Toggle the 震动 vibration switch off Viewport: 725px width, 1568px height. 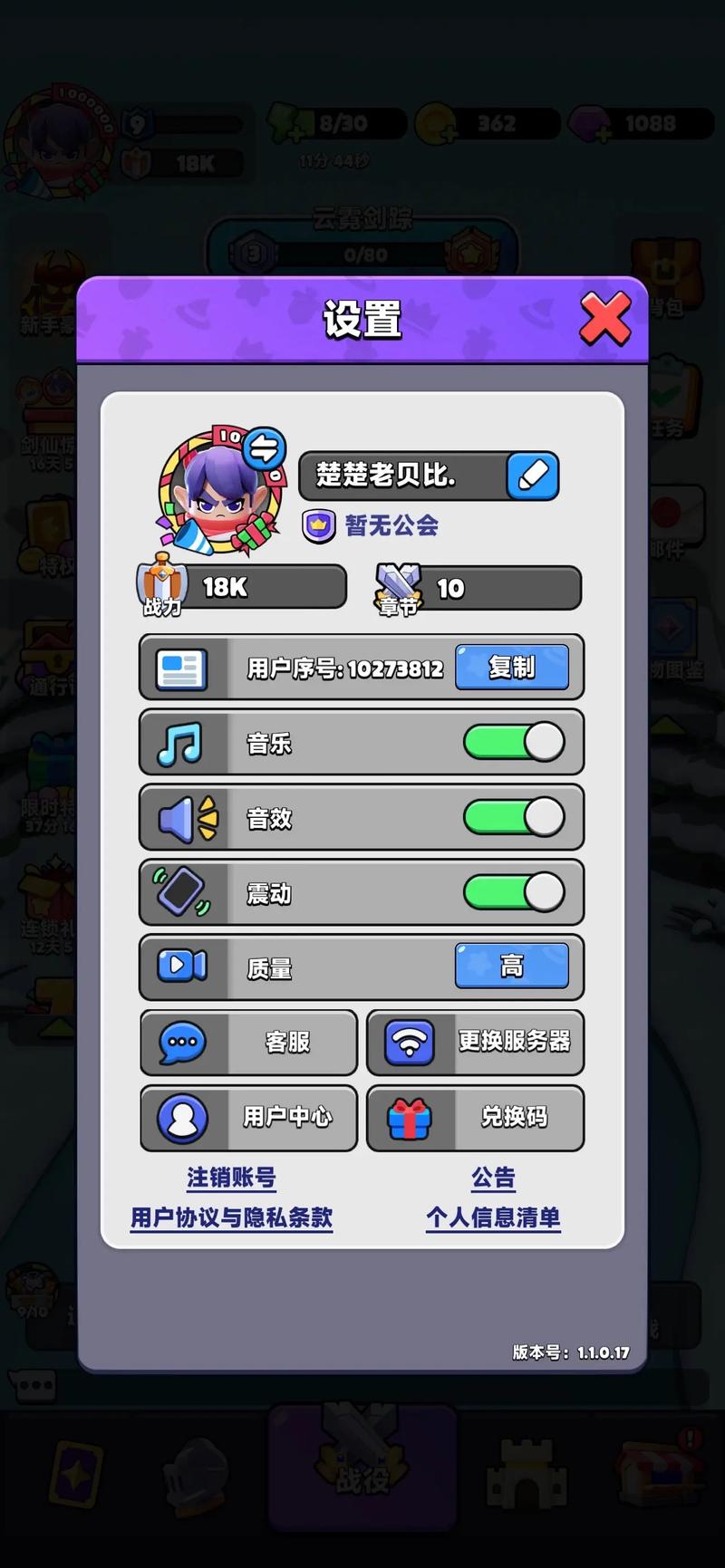pos(514,893)
